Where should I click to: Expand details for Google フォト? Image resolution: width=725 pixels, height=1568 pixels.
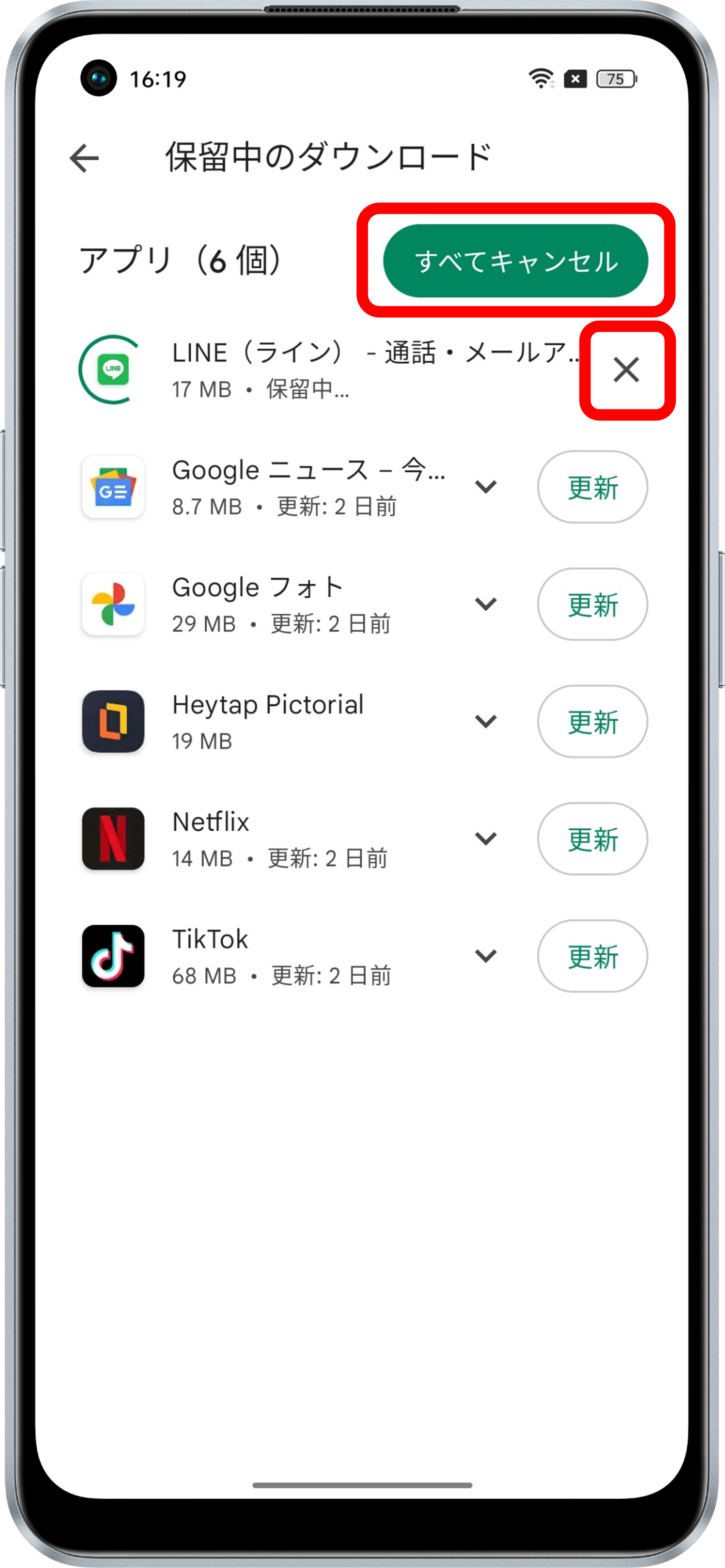(486, 604)
